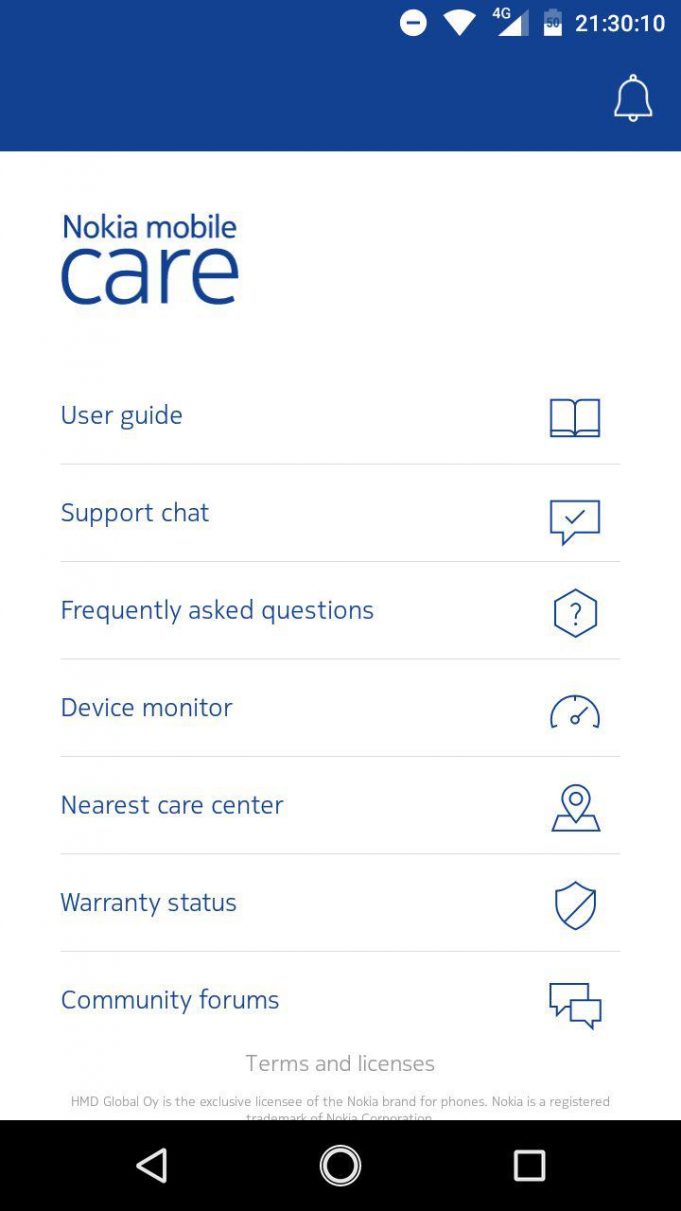
Task: Open Device monitor
Action: (340, 708)
